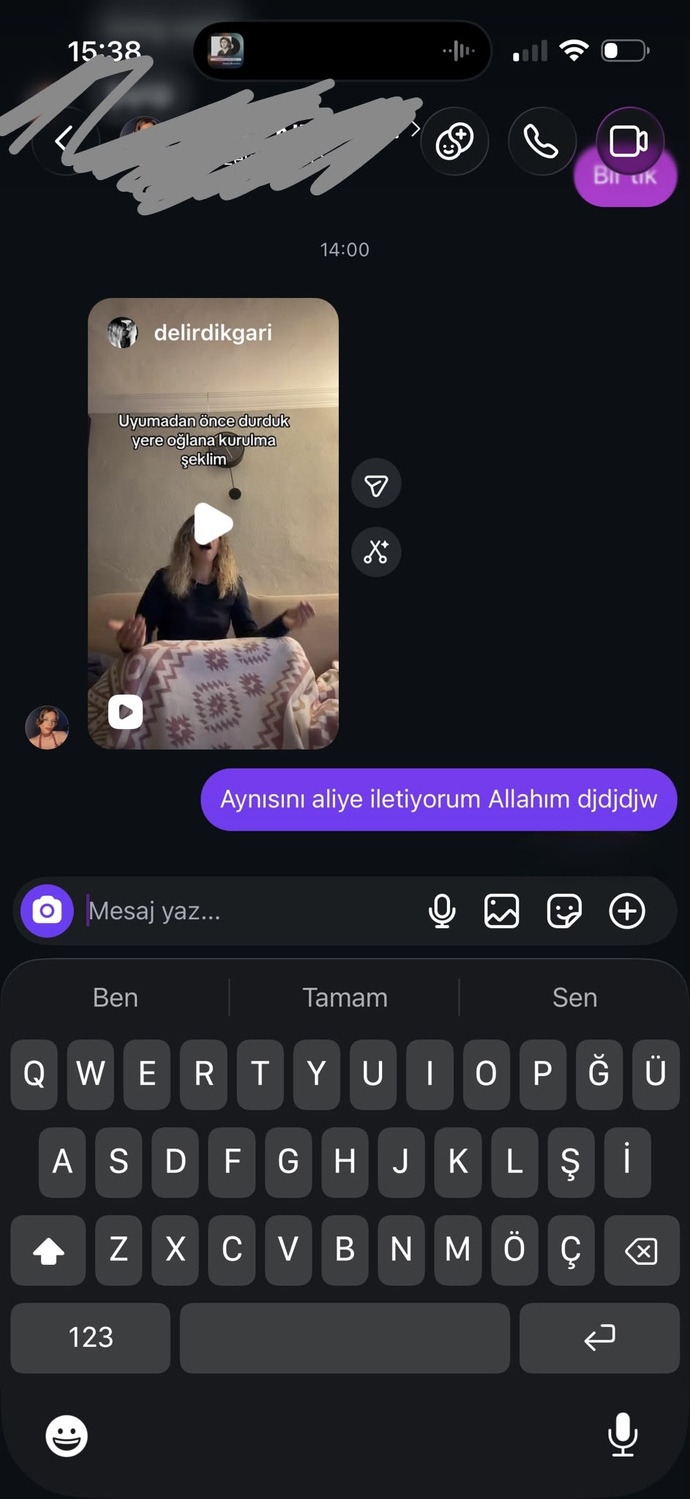Image resolution: width=690 pixels, height=1499 pixels.
Task: Go back from this chat
Action: [x=62, y=140]
